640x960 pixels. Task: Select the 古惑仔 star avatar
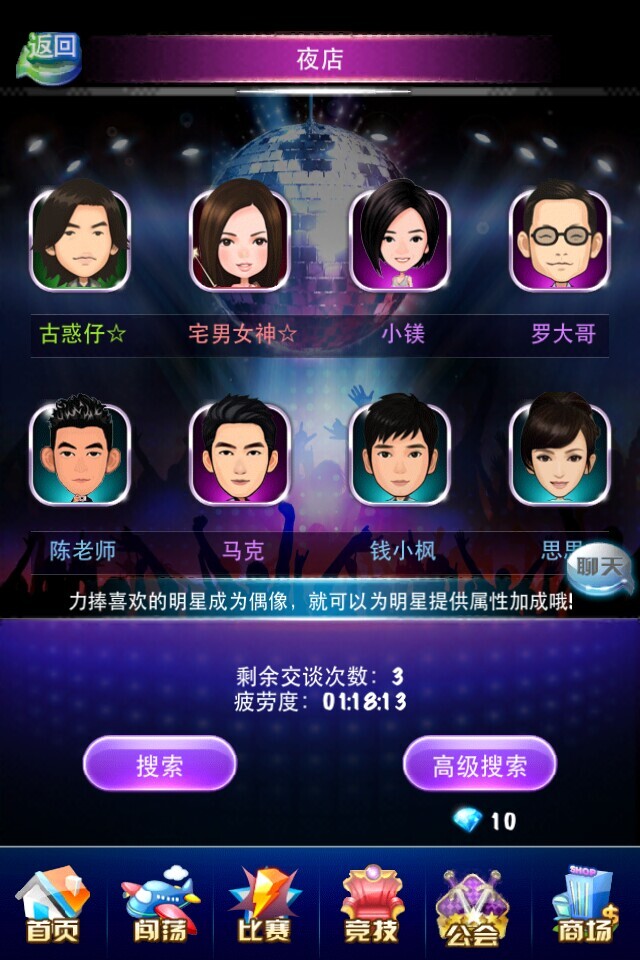(x=80, y=240)
